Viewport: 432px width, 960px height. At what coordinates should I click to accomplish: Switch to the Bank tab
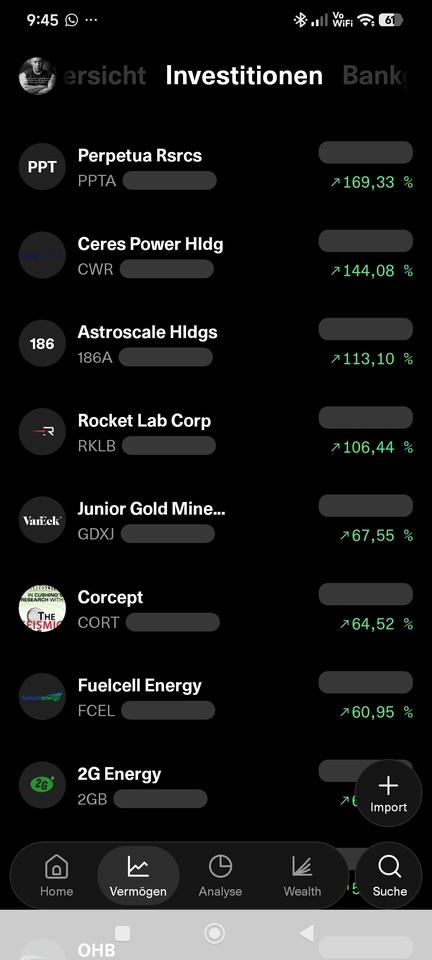[374, 75]
